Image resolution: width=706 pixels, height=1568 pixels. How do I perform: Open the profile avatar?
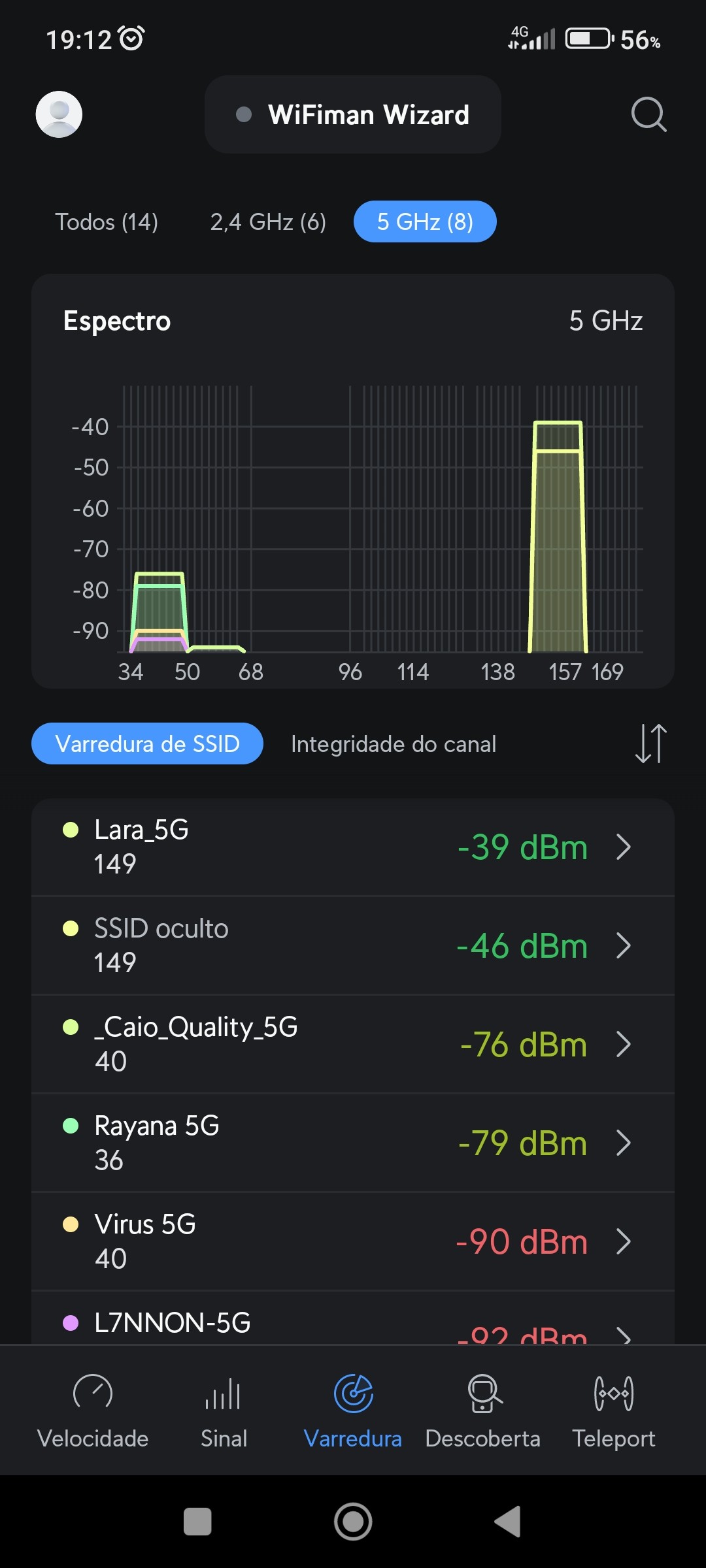[x=59, y=114]
